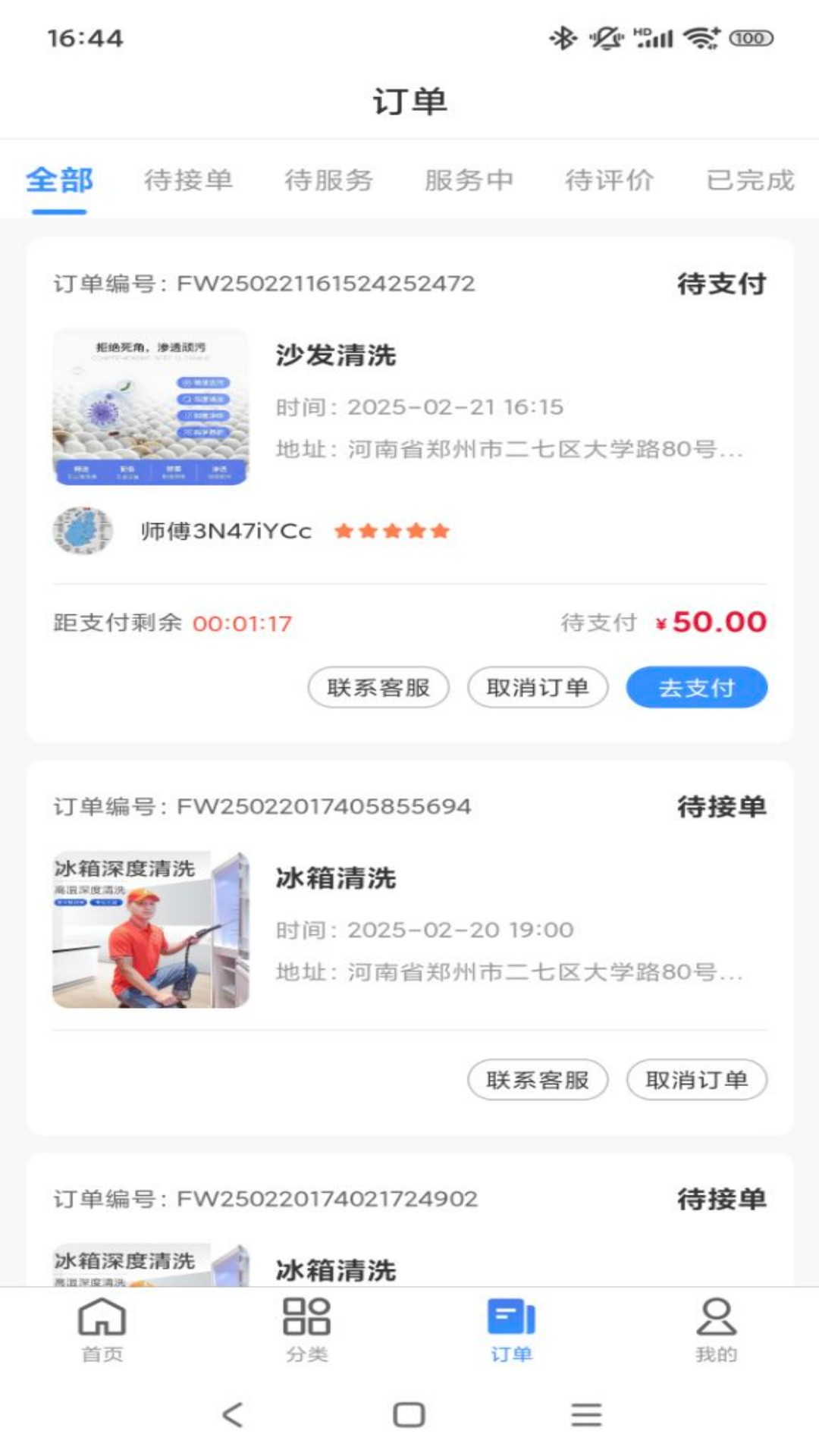Tap the avatar of 师傅3N47iYCc
The height and width of the screenshot is (1456, 819).
tap(80, 532)
